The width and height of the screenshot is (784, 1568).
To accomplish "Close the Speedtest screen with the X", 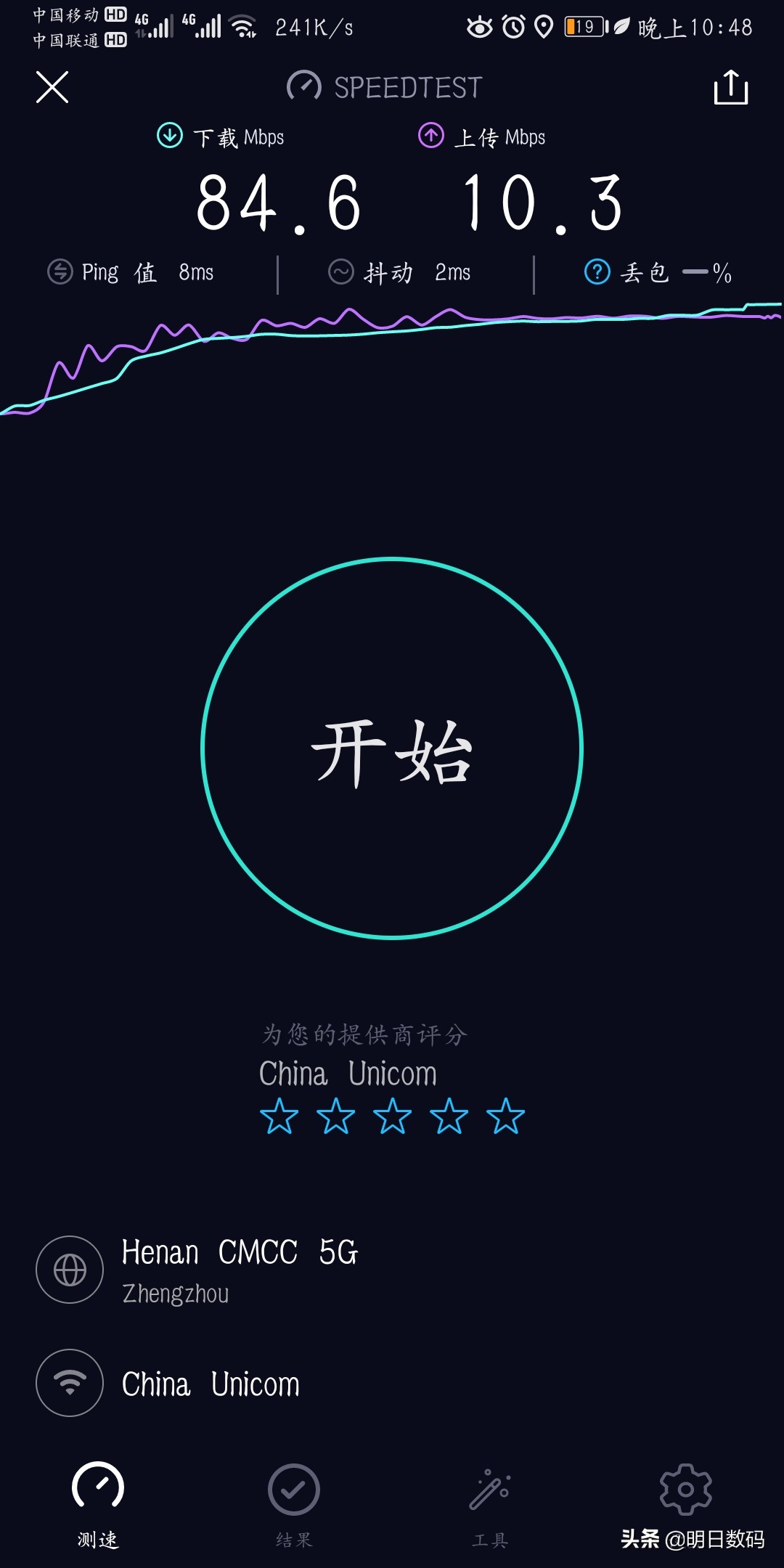I will (52, 87).
